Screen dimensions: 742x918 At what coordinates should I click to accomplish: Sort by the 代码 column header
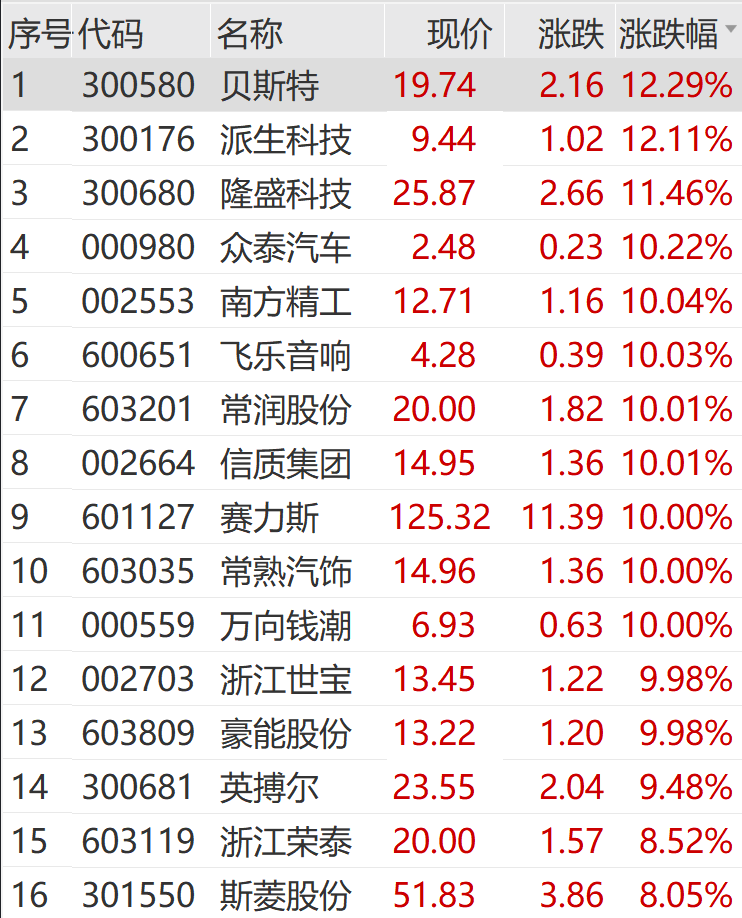pyautogui.click(x=110, y=33)
